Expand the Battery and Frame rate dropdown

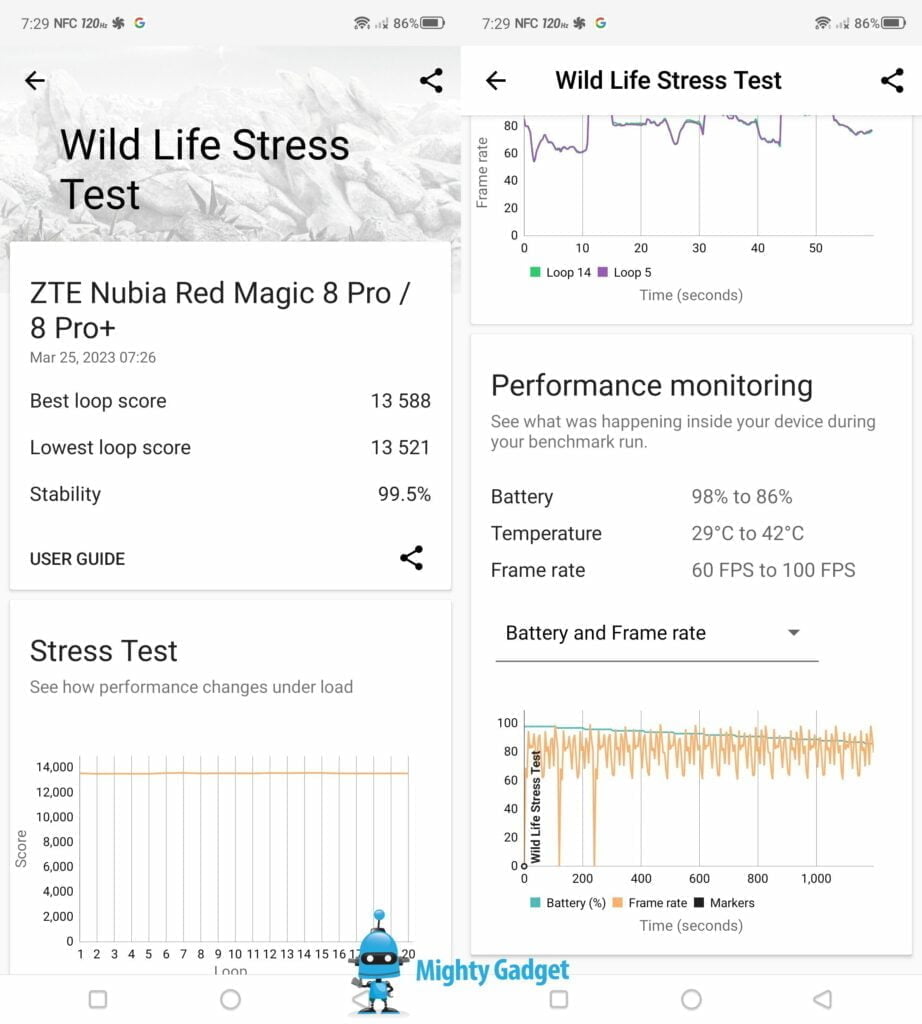pos(656,633)
